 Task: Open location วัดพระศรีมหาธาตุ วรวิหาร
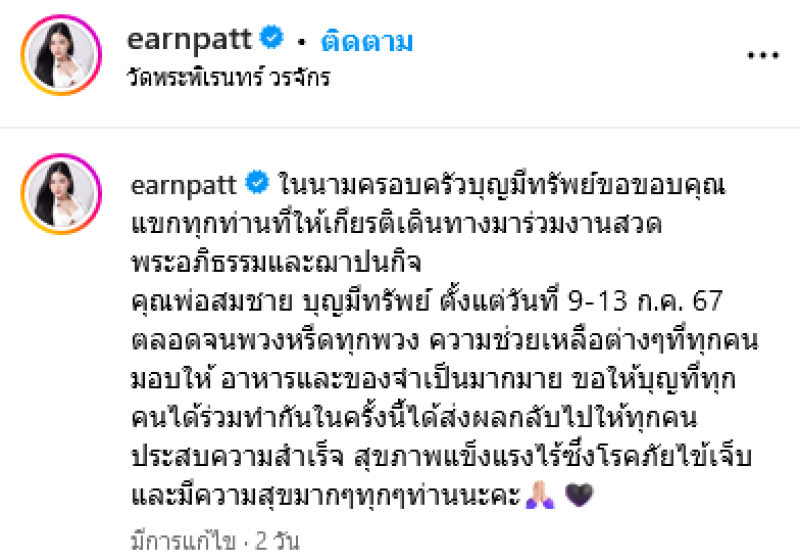[x=230, y=76]
